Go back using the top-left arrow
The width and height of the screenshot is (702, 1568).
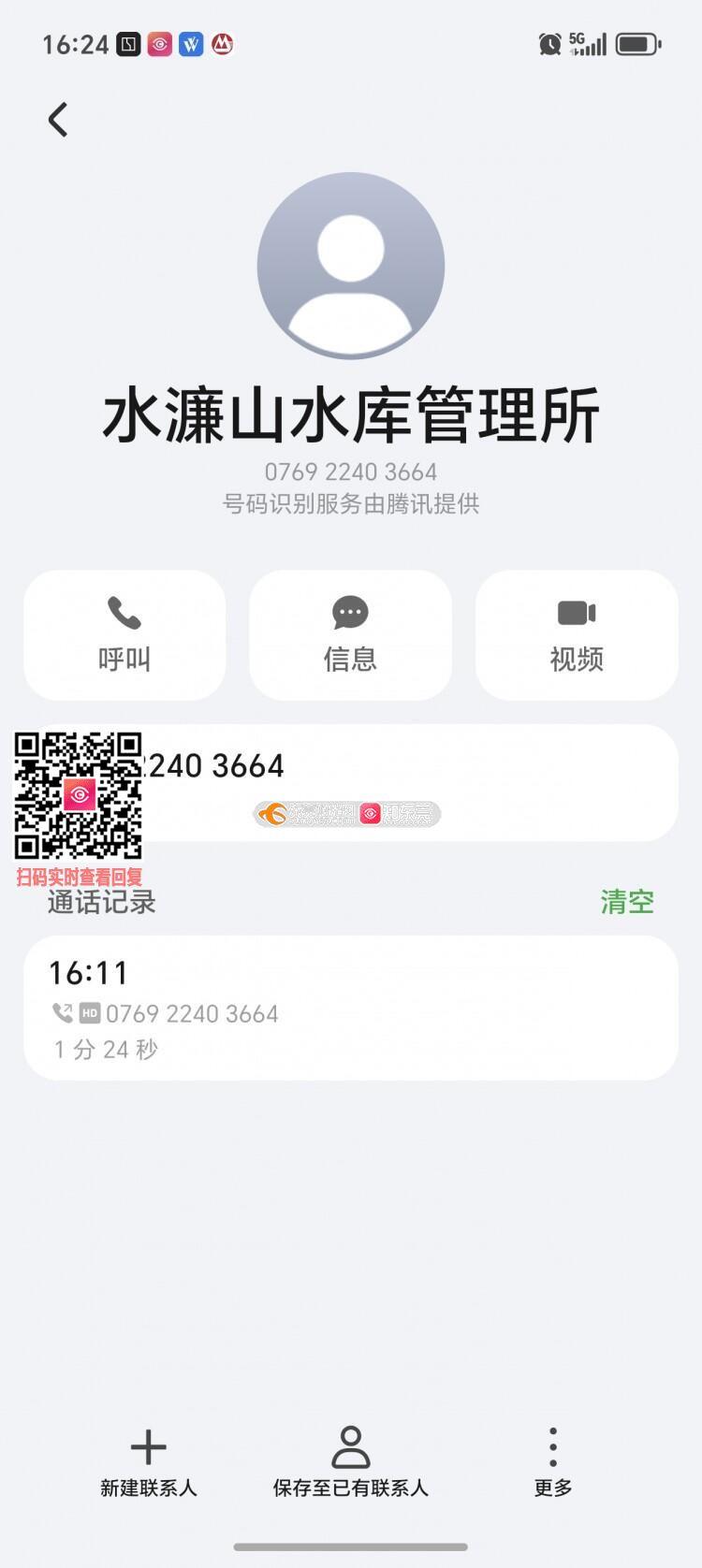coord(58,120)
